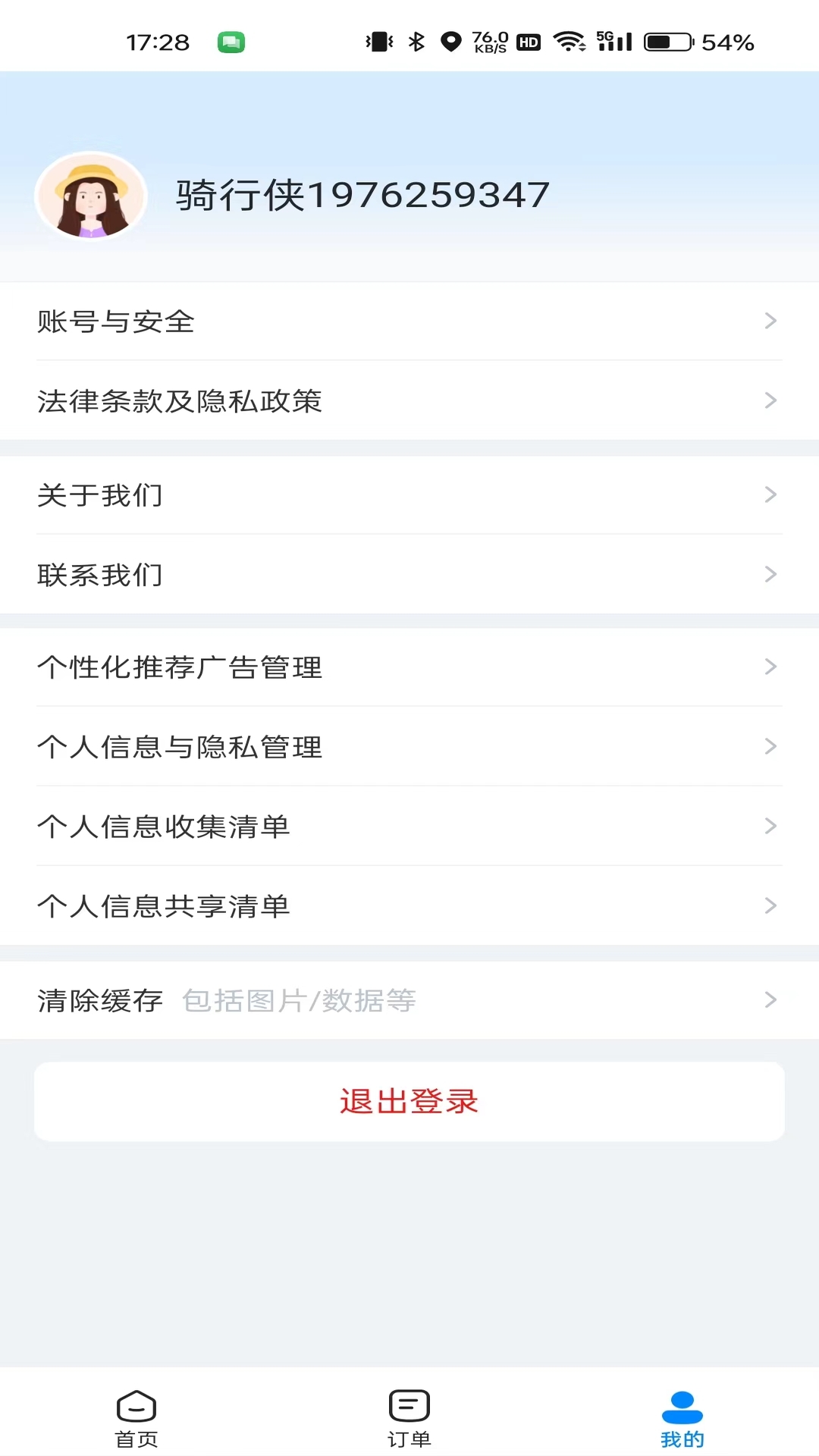This screenshot has width=819, height=1456.
Task: Click the Wi-Fi icon in status bar
Action: point(570,42)
